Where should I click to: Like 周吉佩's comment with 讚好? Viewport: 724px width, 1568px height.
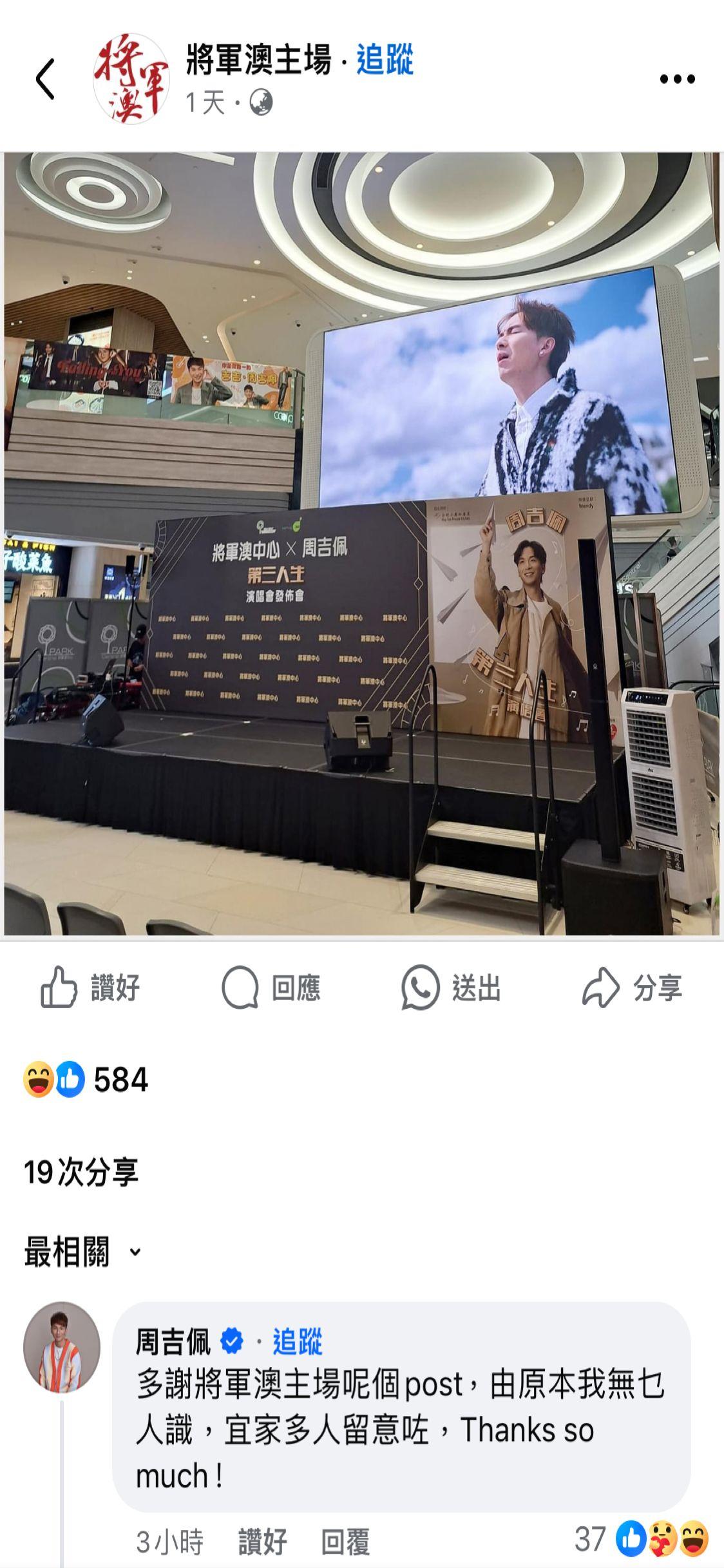[262, 1542]
